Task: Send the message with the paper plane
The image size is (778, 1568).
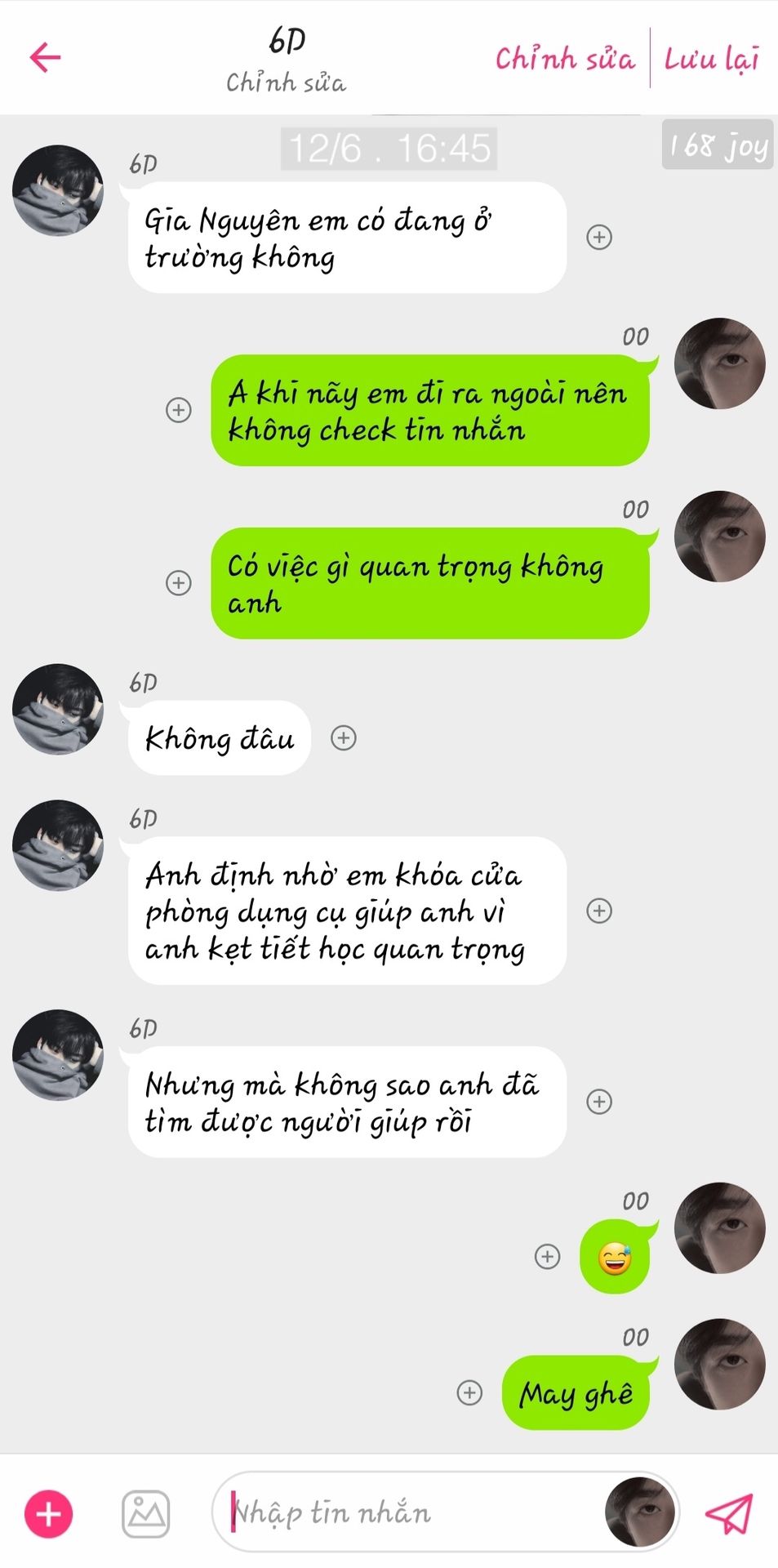Action: (x=728, y=1513)
